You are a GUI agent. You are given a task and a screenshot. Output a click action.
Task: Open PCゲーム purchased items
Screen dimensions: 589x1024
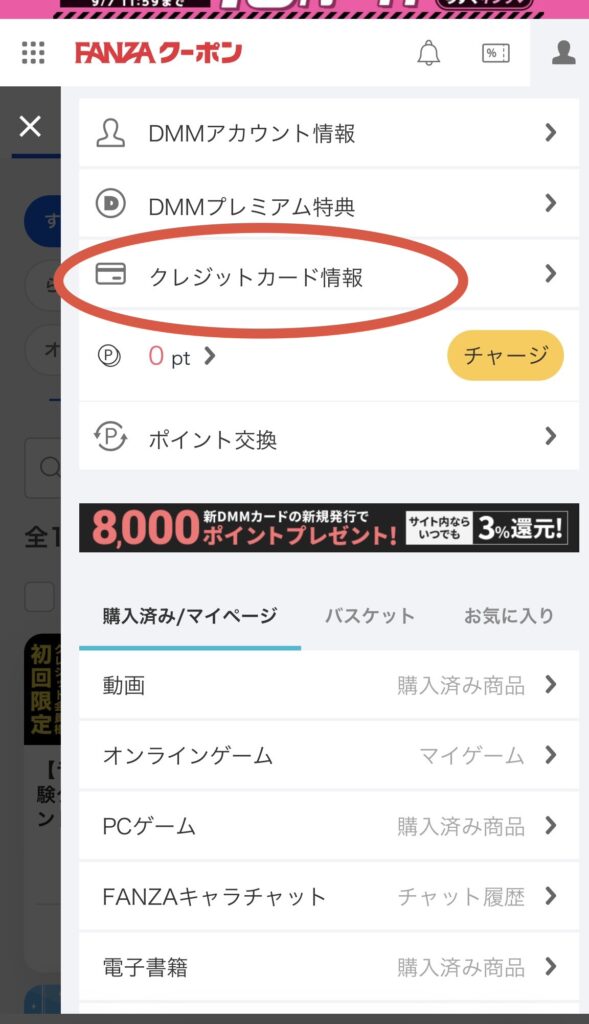[x=329, y=826]
